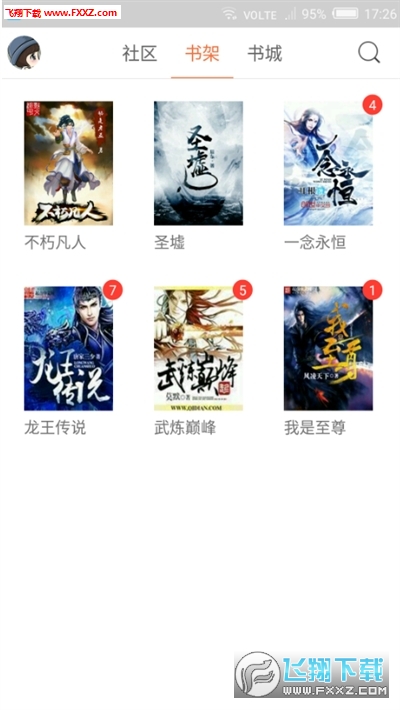The height and width of the screenshot is (710, 400).
Task: Switch to the 社区 tab
Action: 140,53
